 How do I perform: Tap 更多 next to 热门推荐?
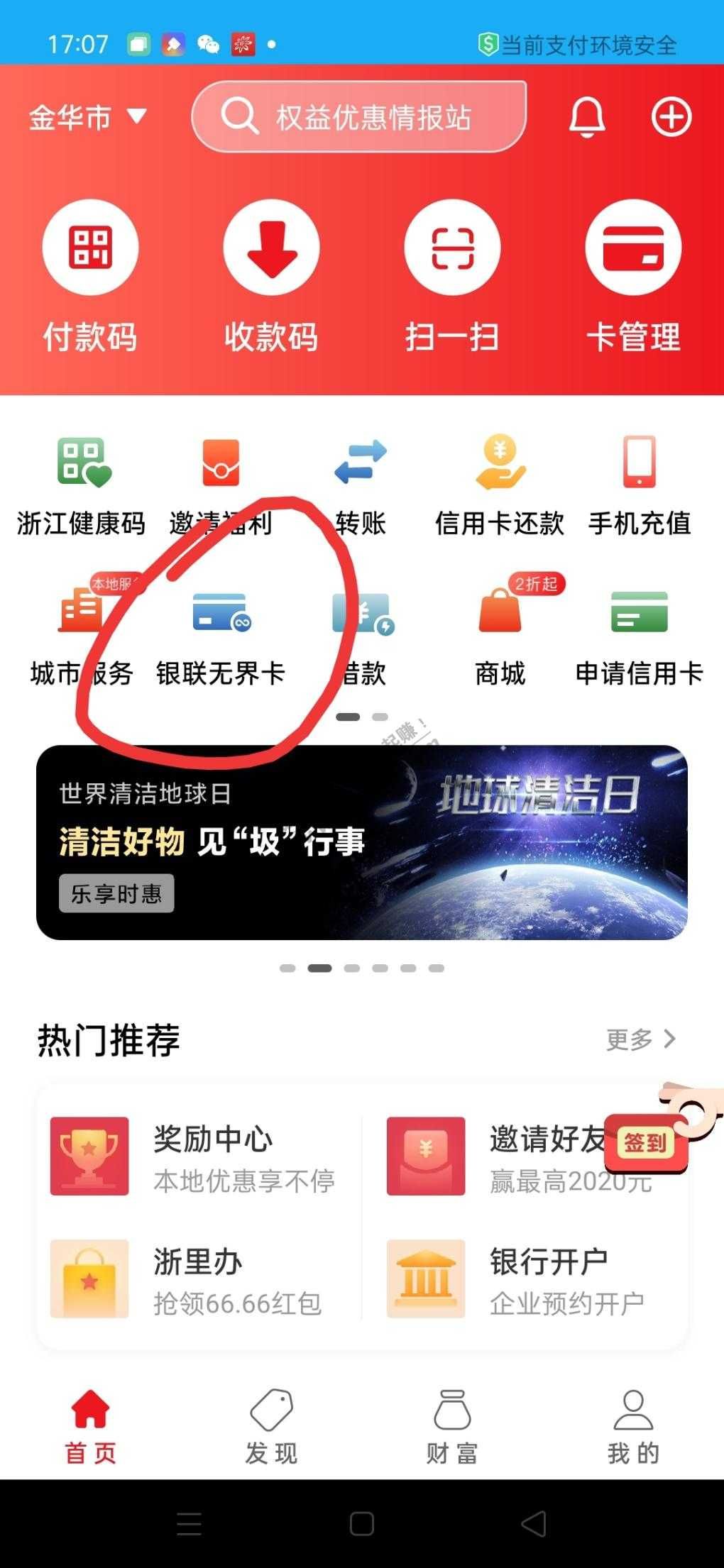(641, 1039)
